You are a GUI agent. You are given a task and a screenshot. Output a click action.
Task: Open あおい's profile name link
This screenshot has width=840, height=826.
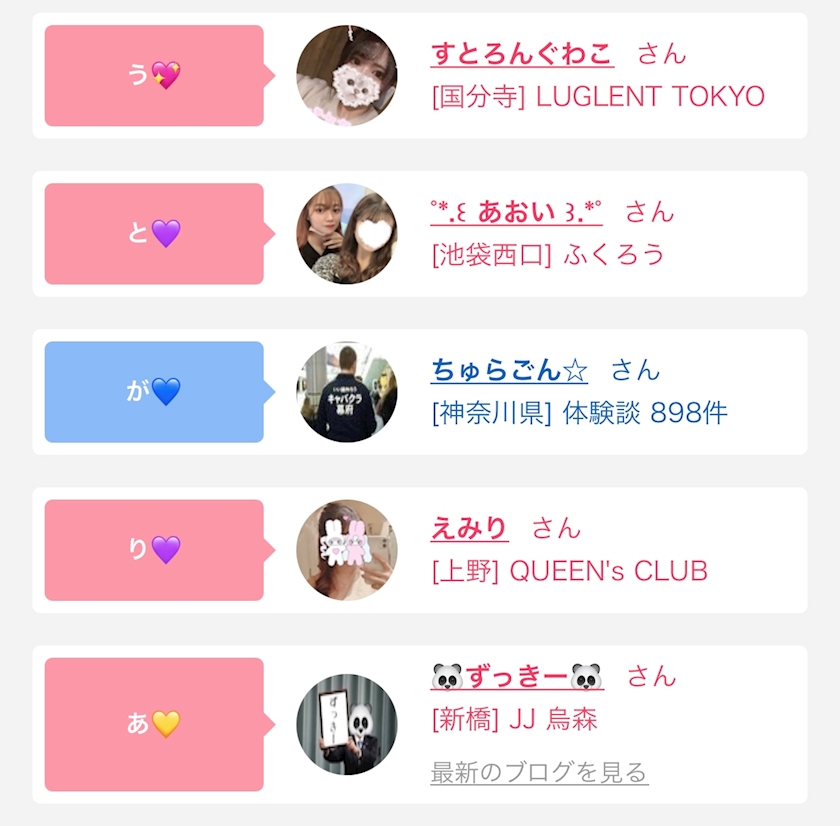click(x=516, y=212)
